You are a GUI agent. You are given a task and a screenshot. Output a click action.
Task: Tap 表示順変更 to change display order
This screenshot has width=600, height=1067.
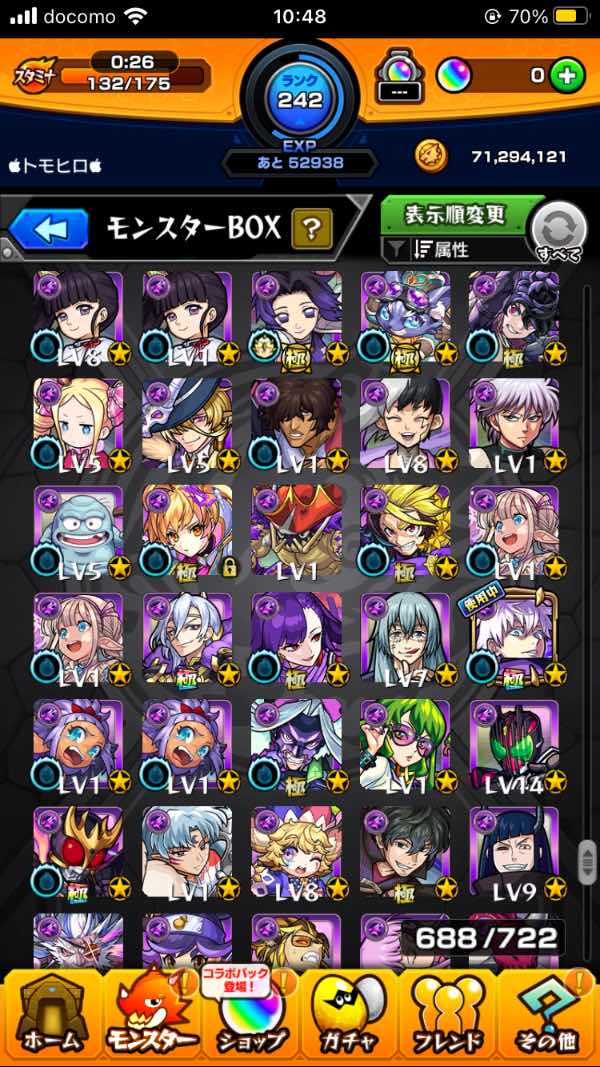tap(455, 215)
